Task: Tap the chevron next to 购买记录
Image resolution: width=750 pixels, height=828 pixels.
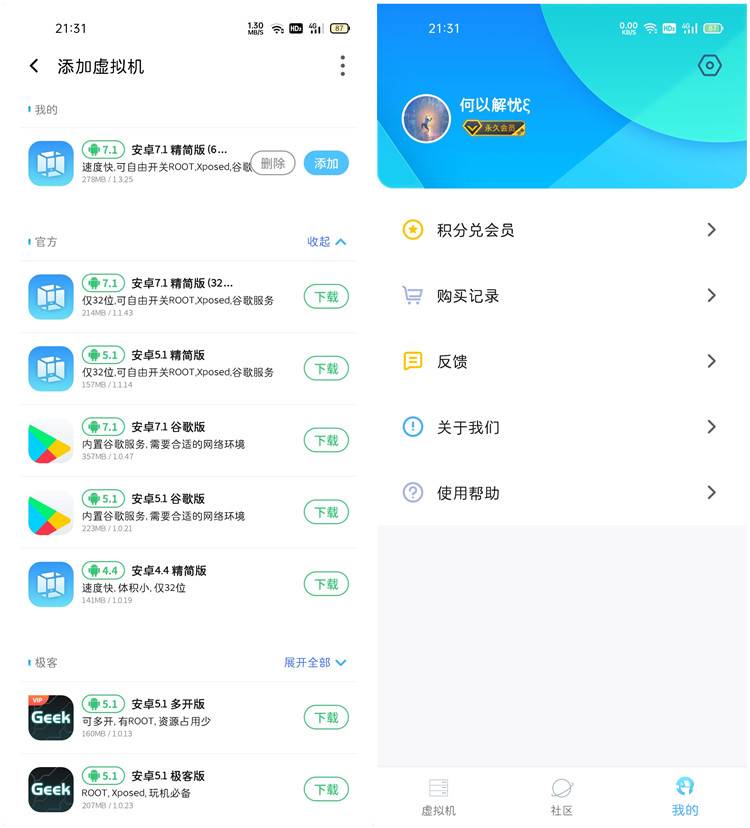Action: (x=711, y=295)
